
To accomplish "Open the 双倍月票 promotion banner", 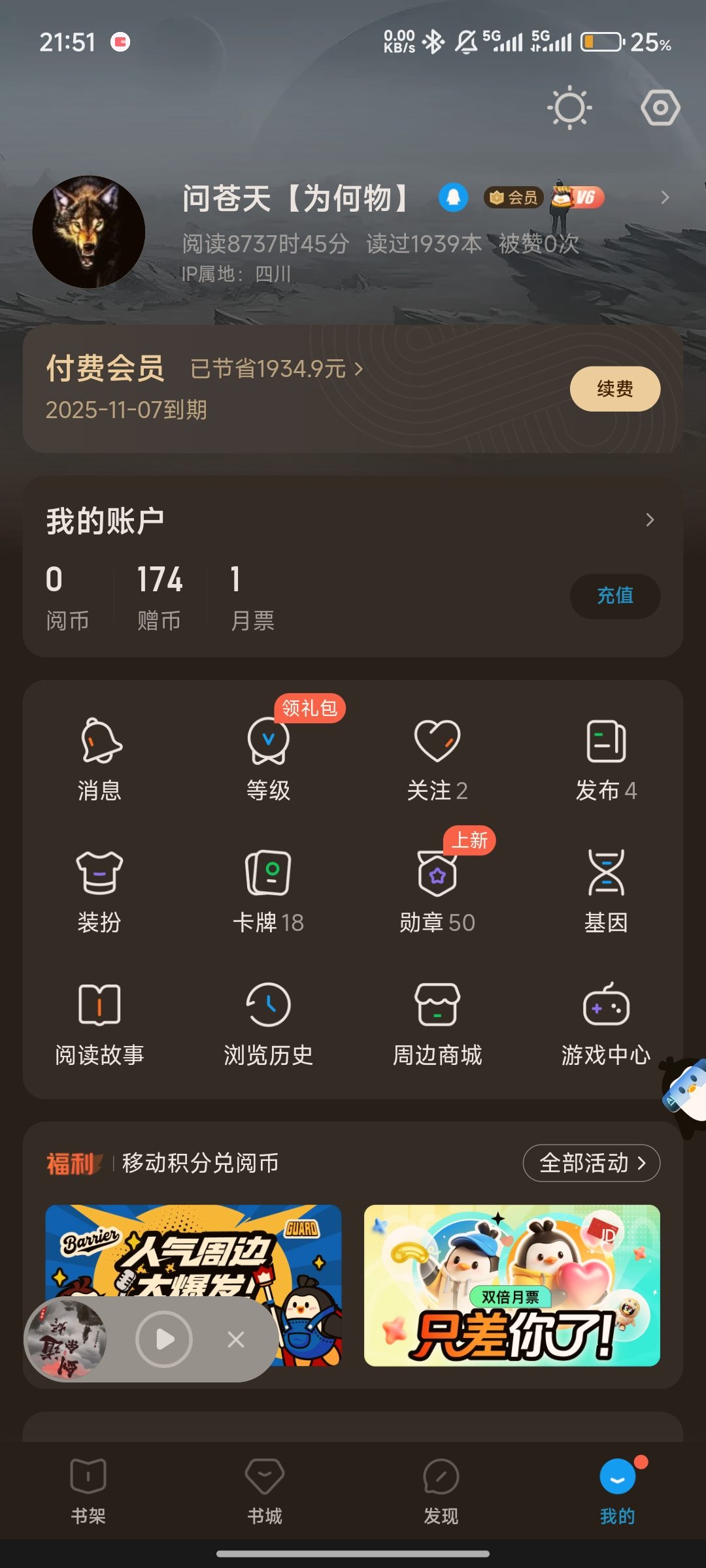I will click(512, 1285).
